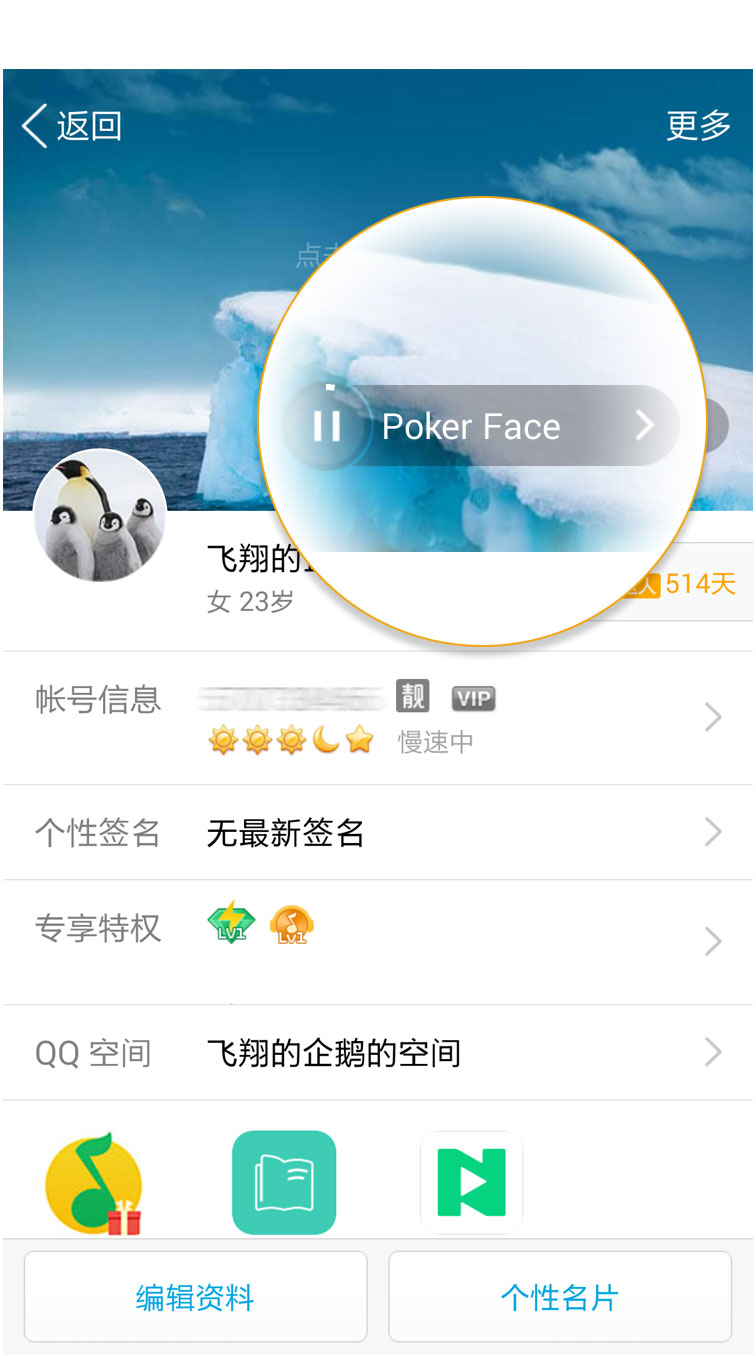Open the 帐号信息 row
Image resolution: width=756 pixels, height=1356 pixels.
pyautogui.click(x=378, y=718)
